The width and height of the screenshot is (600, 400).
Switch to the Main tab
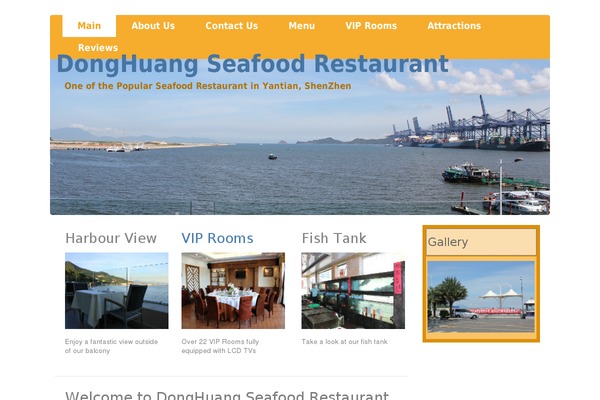(x=89, y=26)
